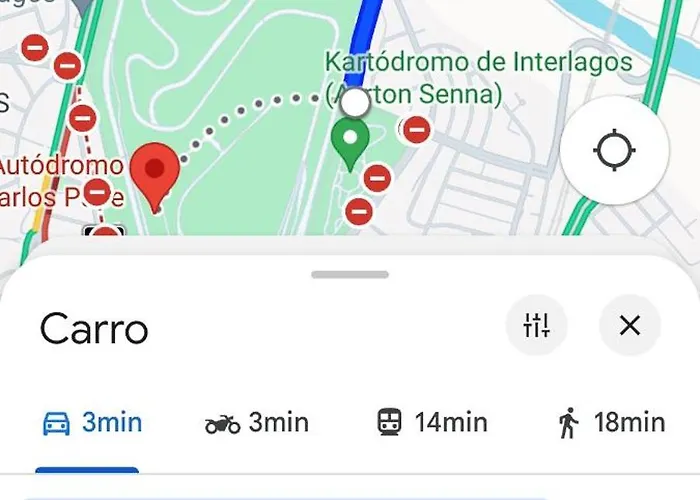Switch to motorcycle 3min route
Image resolution: width=700 pixels, height=500 pixels.
[257, 423]
